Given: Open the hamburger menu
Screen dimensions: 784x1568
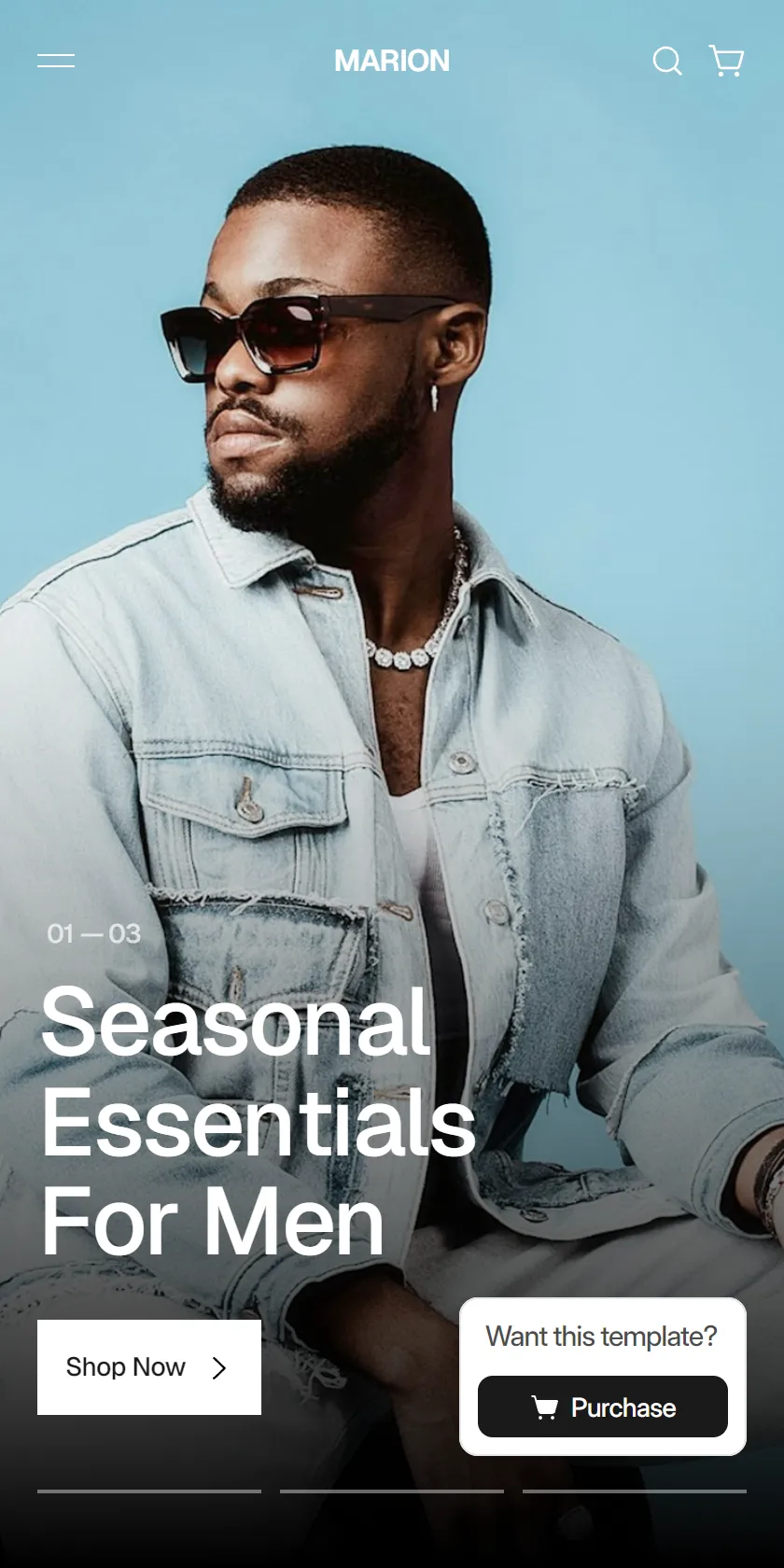Looking at the screenshot, I should 56,61.
